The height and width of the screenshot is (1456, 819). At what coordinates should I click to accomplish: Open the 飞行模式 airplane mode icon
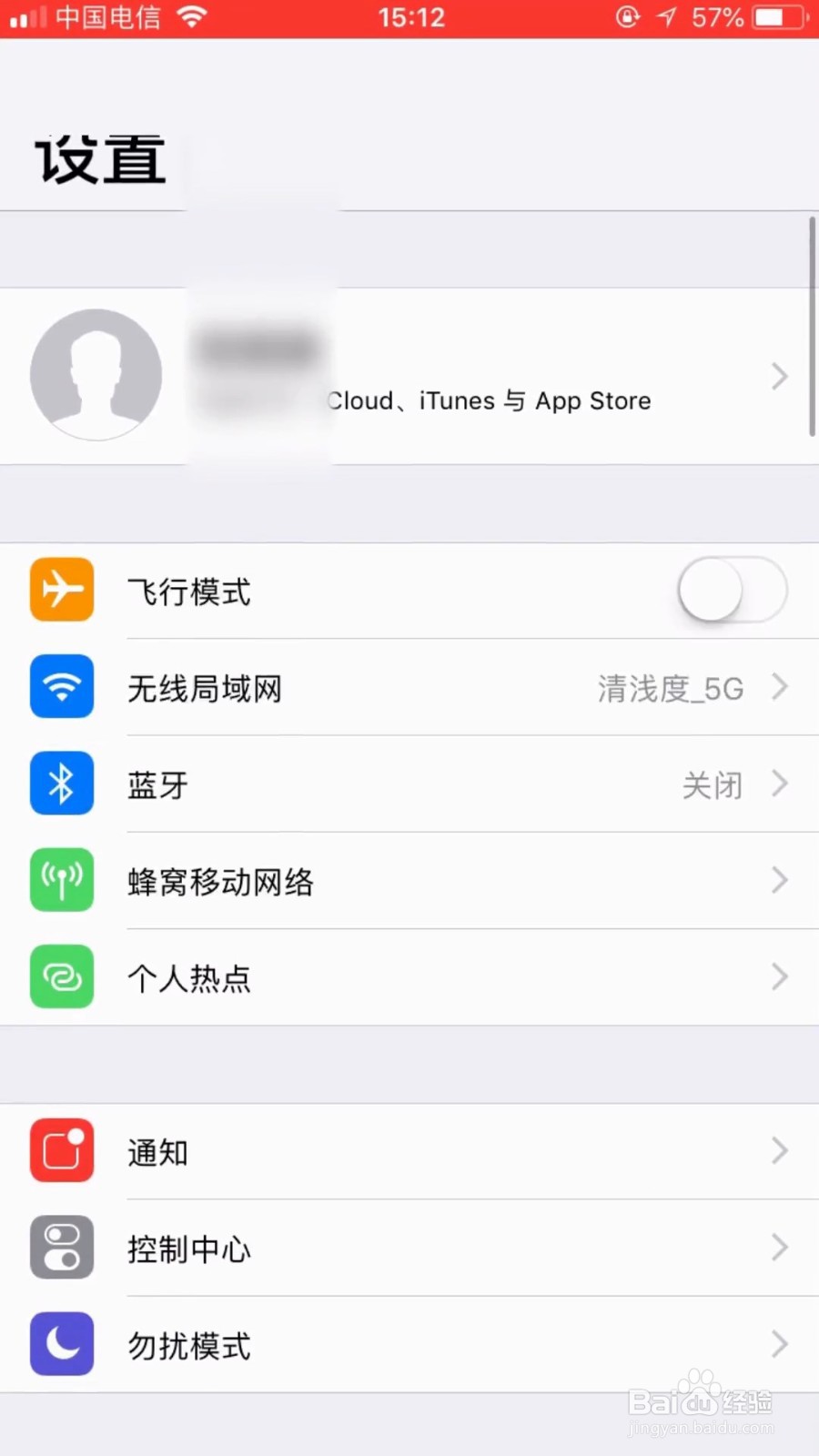coord(61,589)
